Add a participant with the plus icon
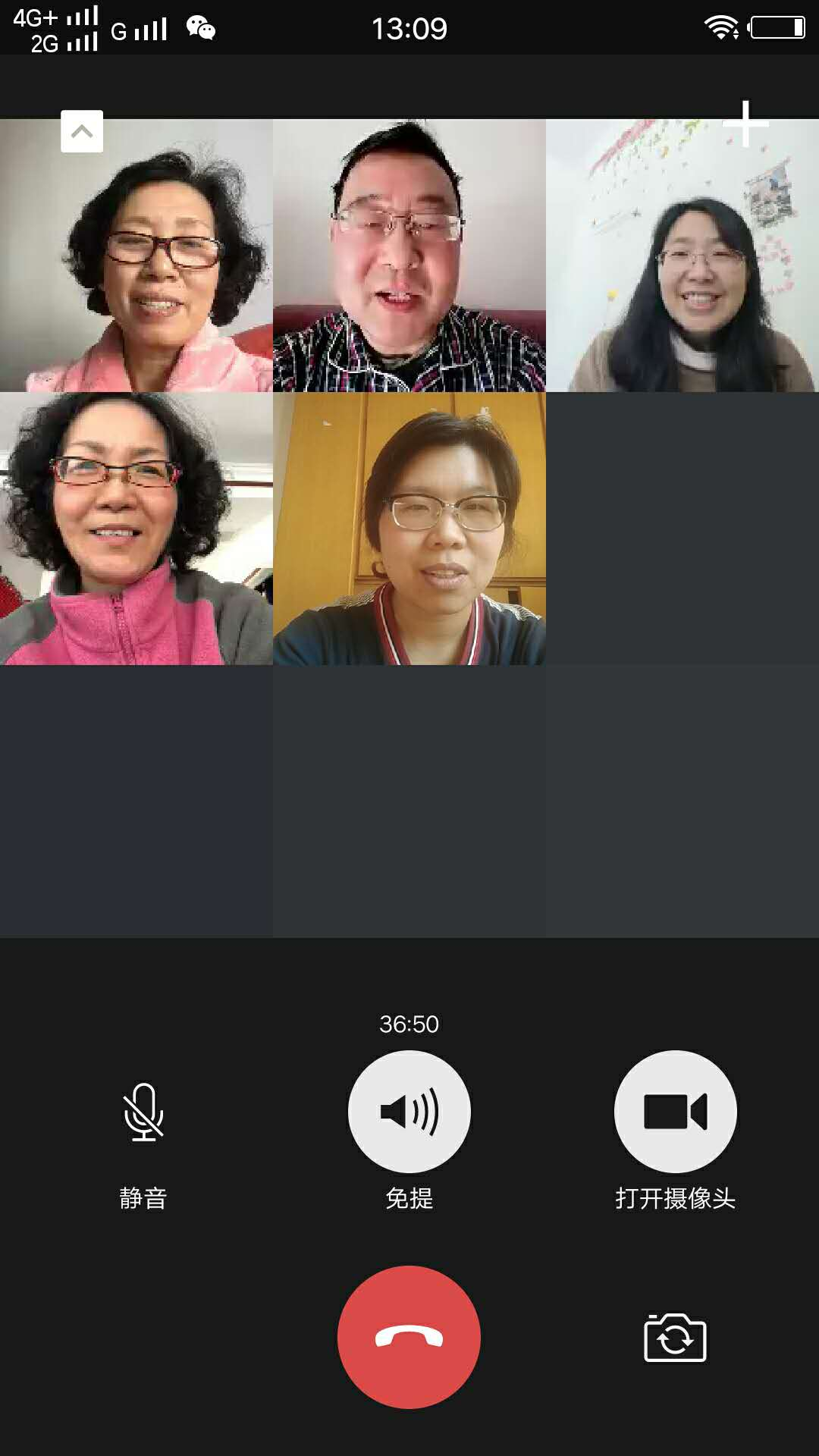 click(x=745, y=124)
